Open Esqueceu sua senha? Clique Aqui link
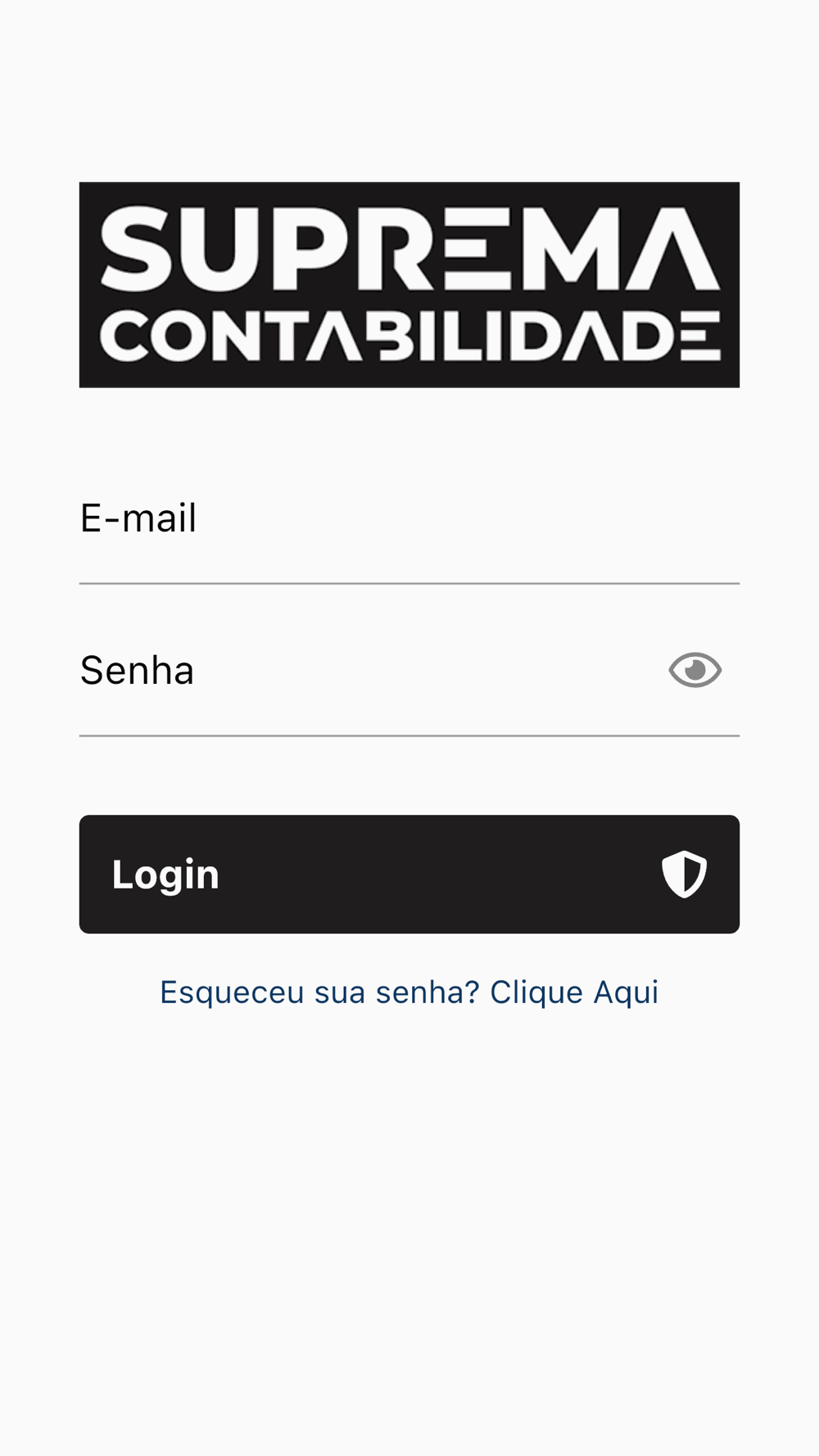Screen dimensions: 819x1456 click(409, 993)
